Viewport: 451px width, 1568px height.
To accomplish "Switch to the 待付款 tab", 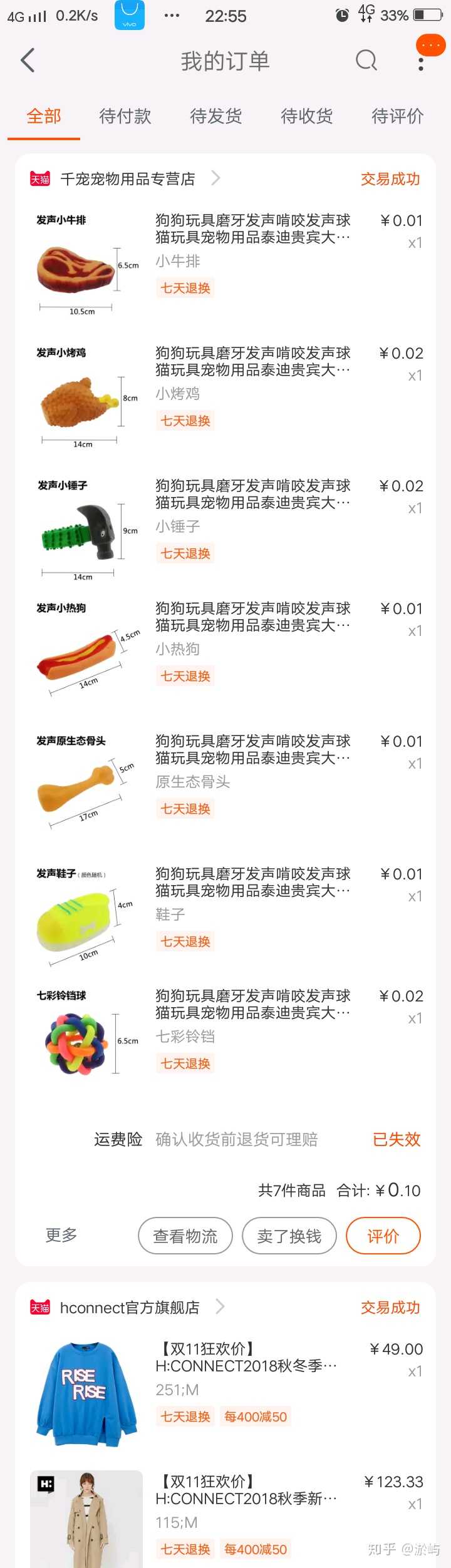I will pyautogui.click(x=125, y=116).
